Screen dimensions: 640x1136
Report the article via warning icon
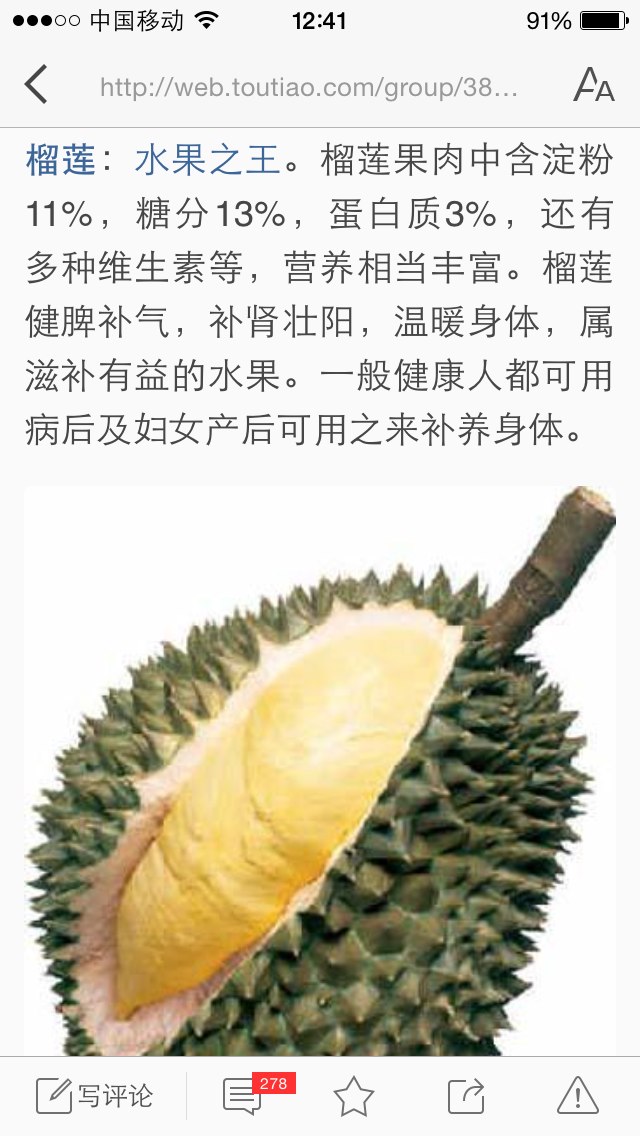pos(578,1095)
